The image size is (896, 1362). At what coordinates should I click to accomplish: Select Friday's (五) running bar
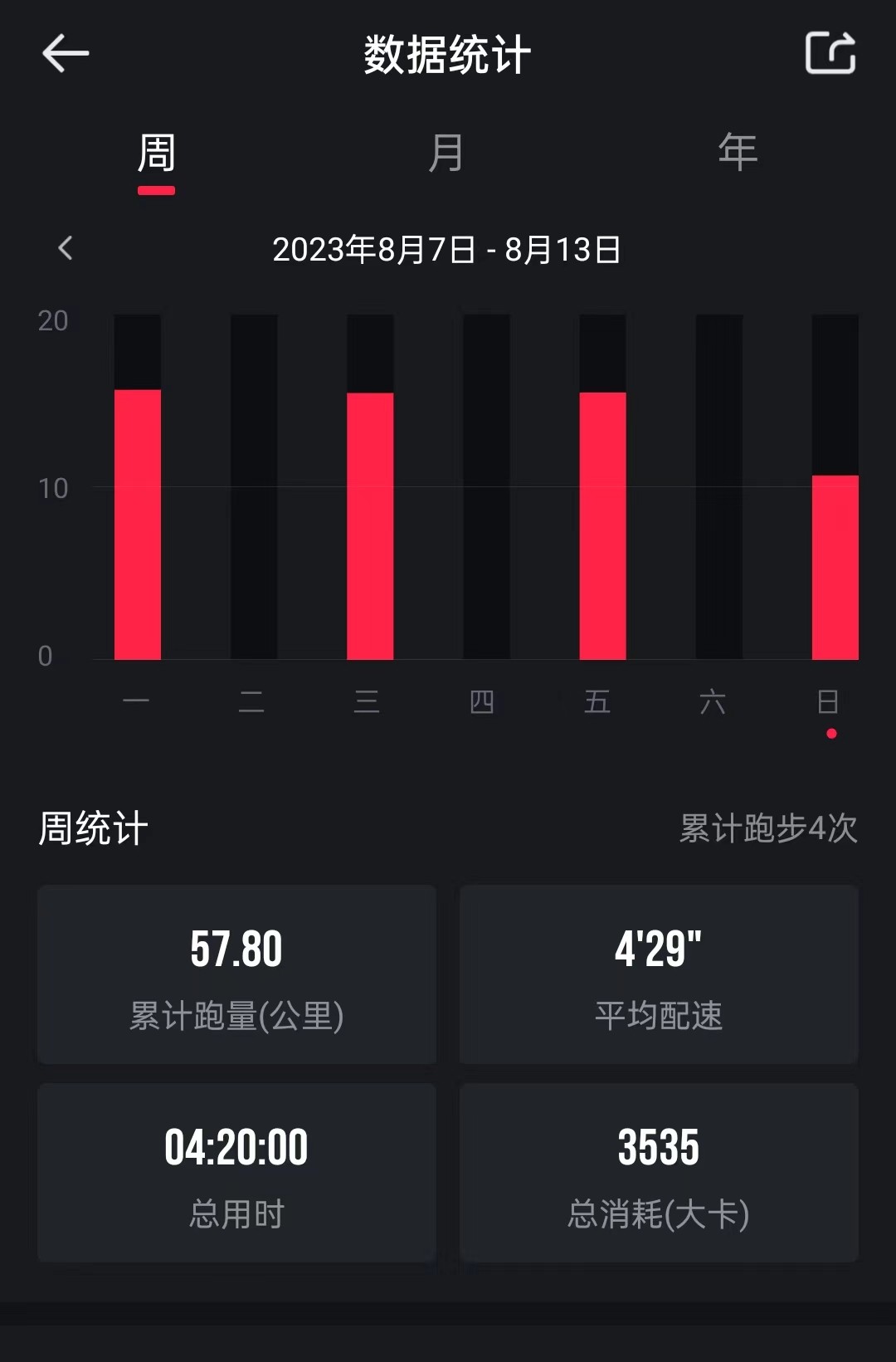(x=602, y=526)
